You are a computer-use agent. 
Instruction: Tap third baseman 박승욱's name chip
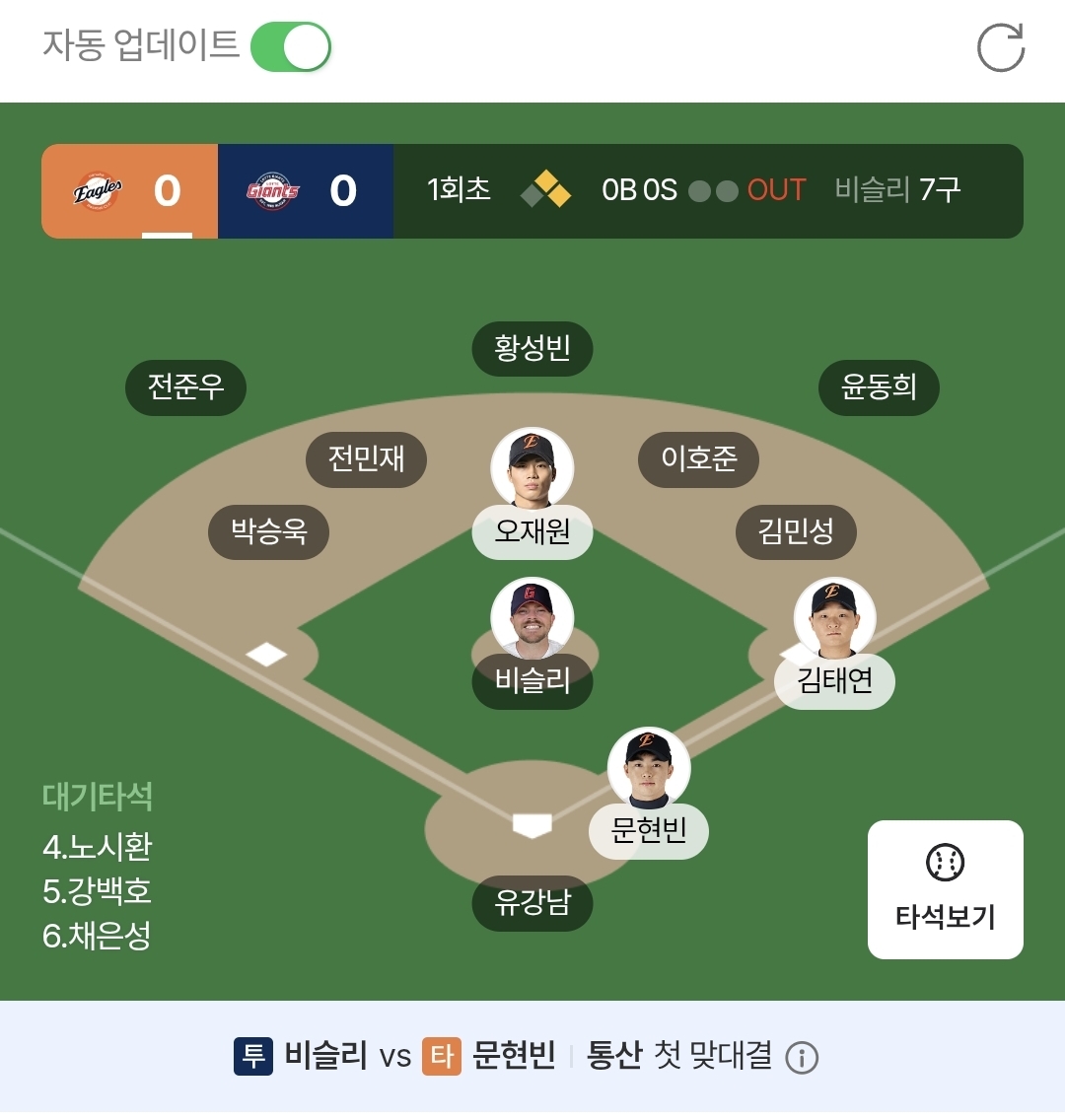(x=268, y=532)
